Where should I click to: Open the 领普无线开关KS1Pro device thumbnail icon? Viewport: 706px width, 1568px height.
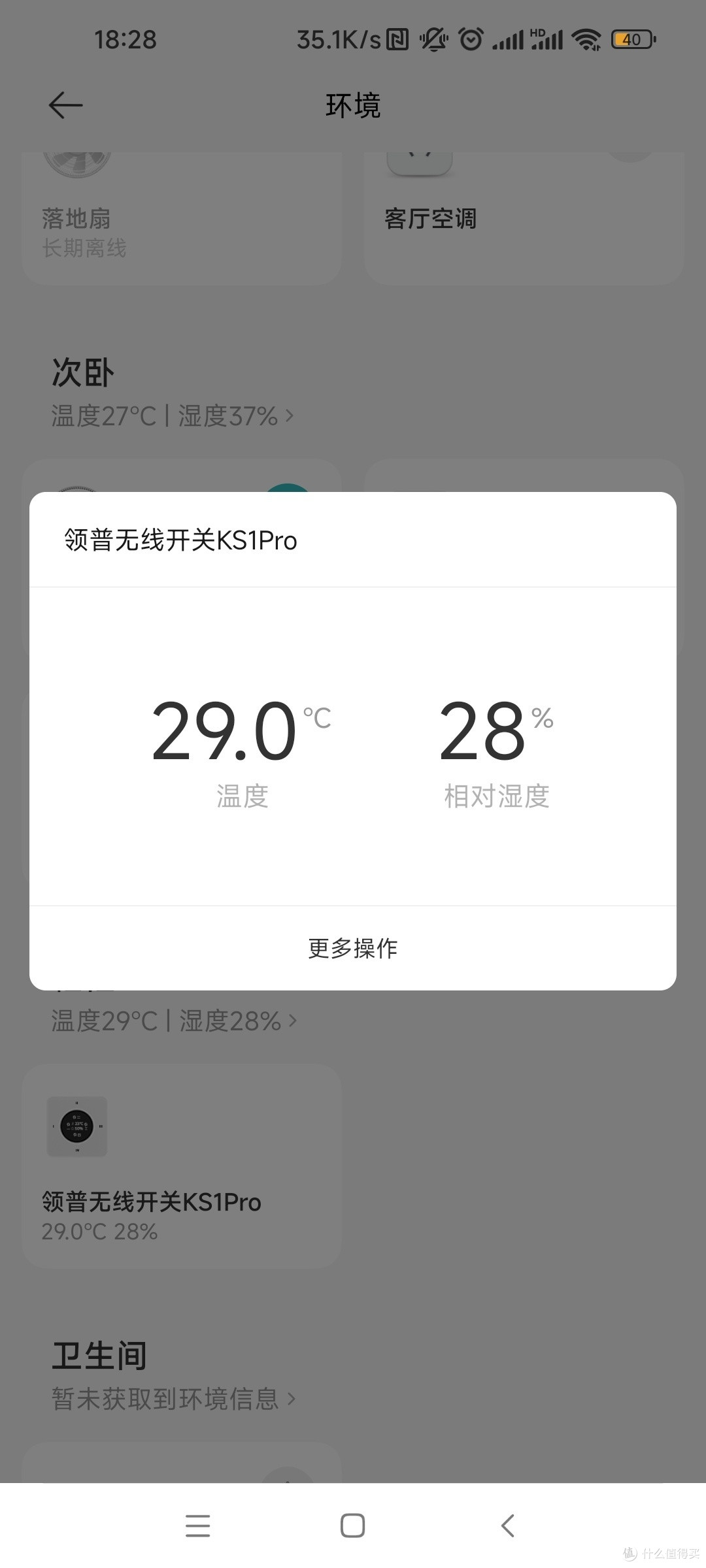pos(78,1127)
